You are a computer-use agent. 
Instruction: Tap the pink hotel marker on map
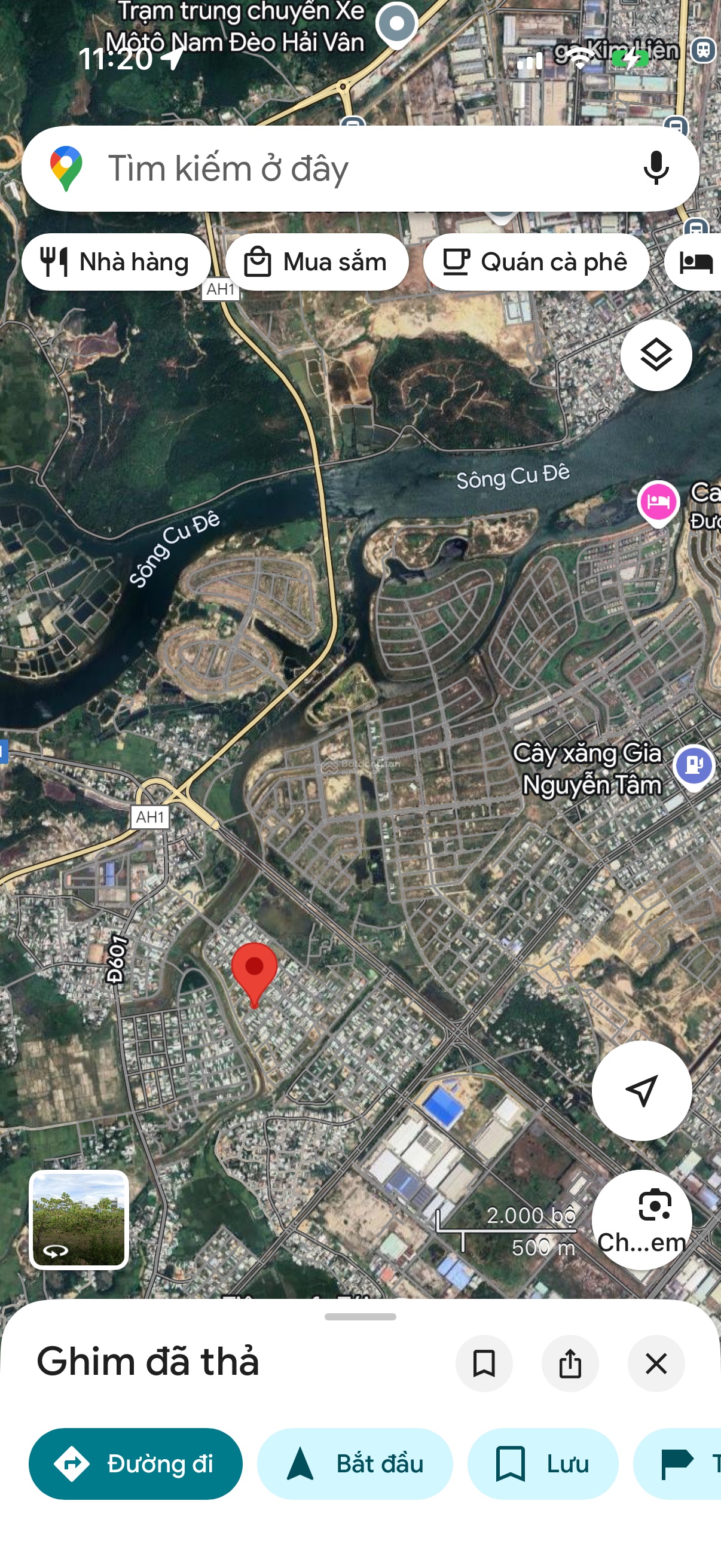(x=658, y=502)
